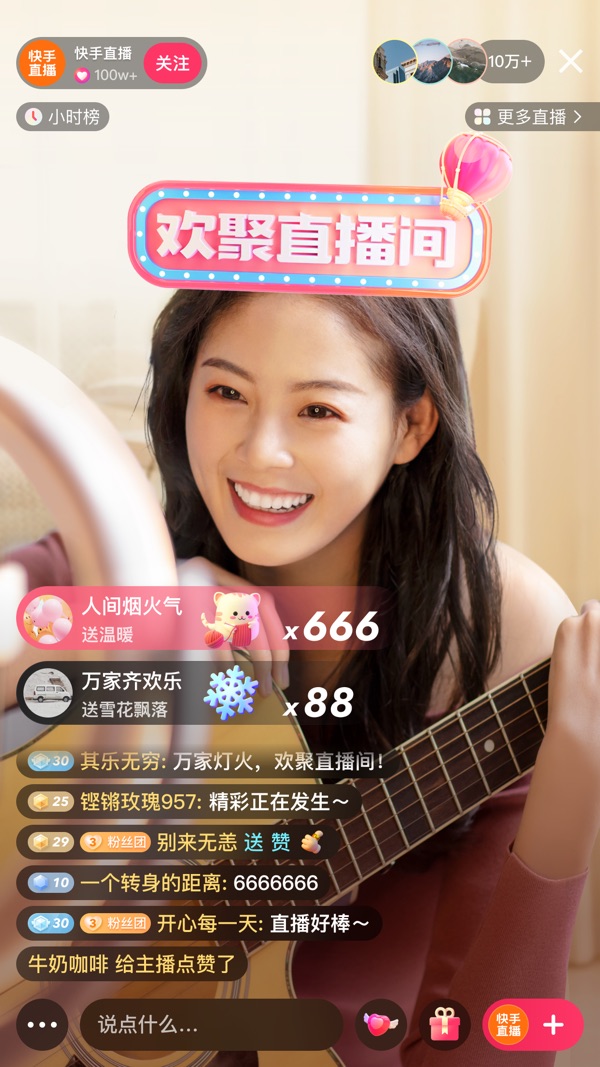Tap the 快手直播 plus button
The width and height of the screenshot is (600, 1067).
(x=532, y=1024)
